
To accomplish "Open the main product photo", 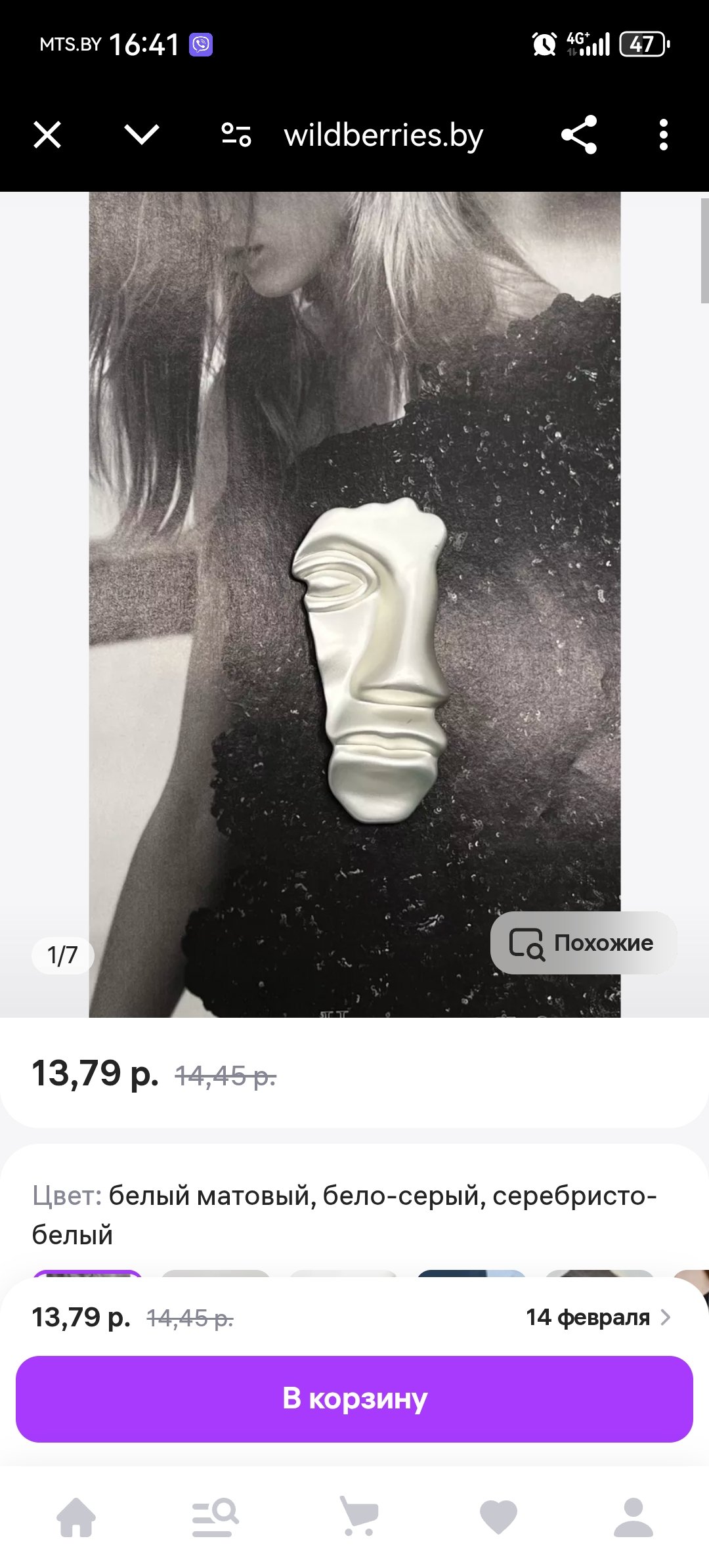I will tap(354, 604).
